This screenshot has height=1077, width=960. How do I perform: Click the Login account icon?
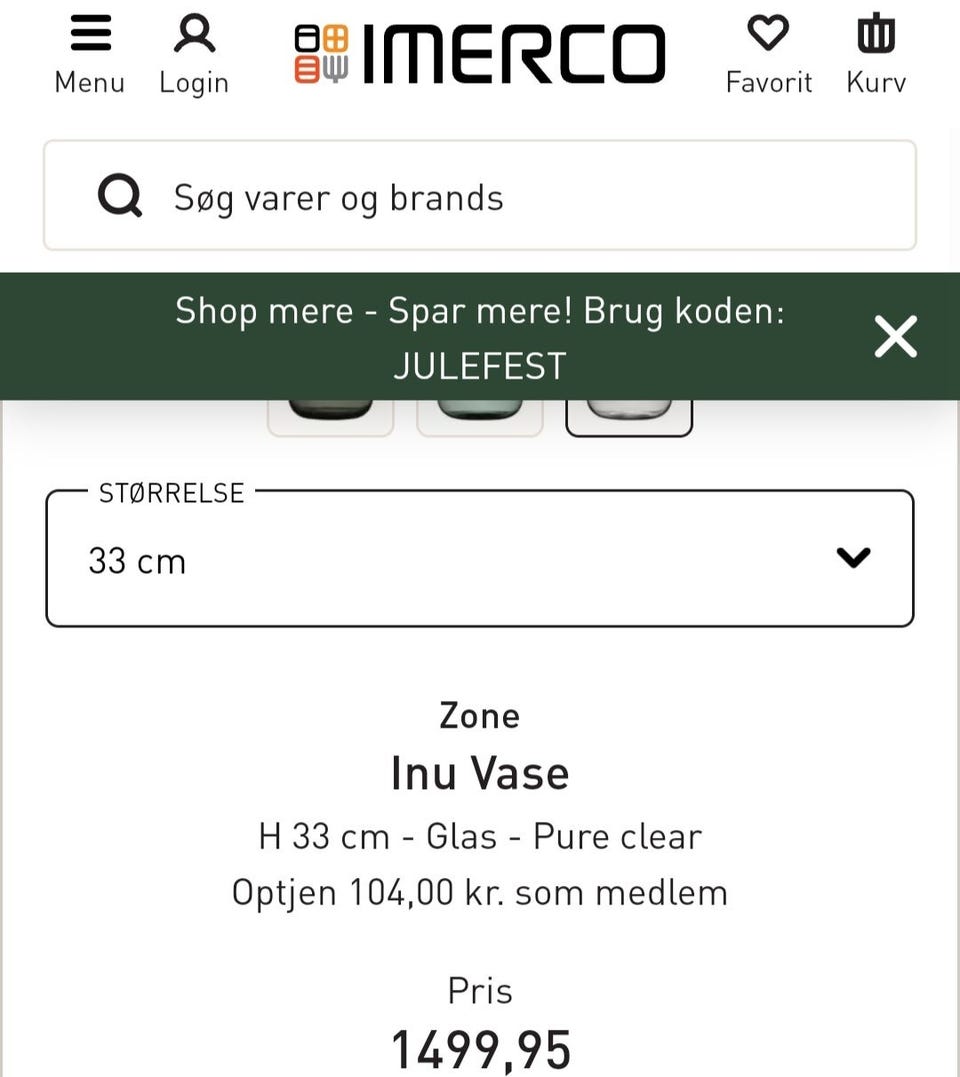pos(193,45)
